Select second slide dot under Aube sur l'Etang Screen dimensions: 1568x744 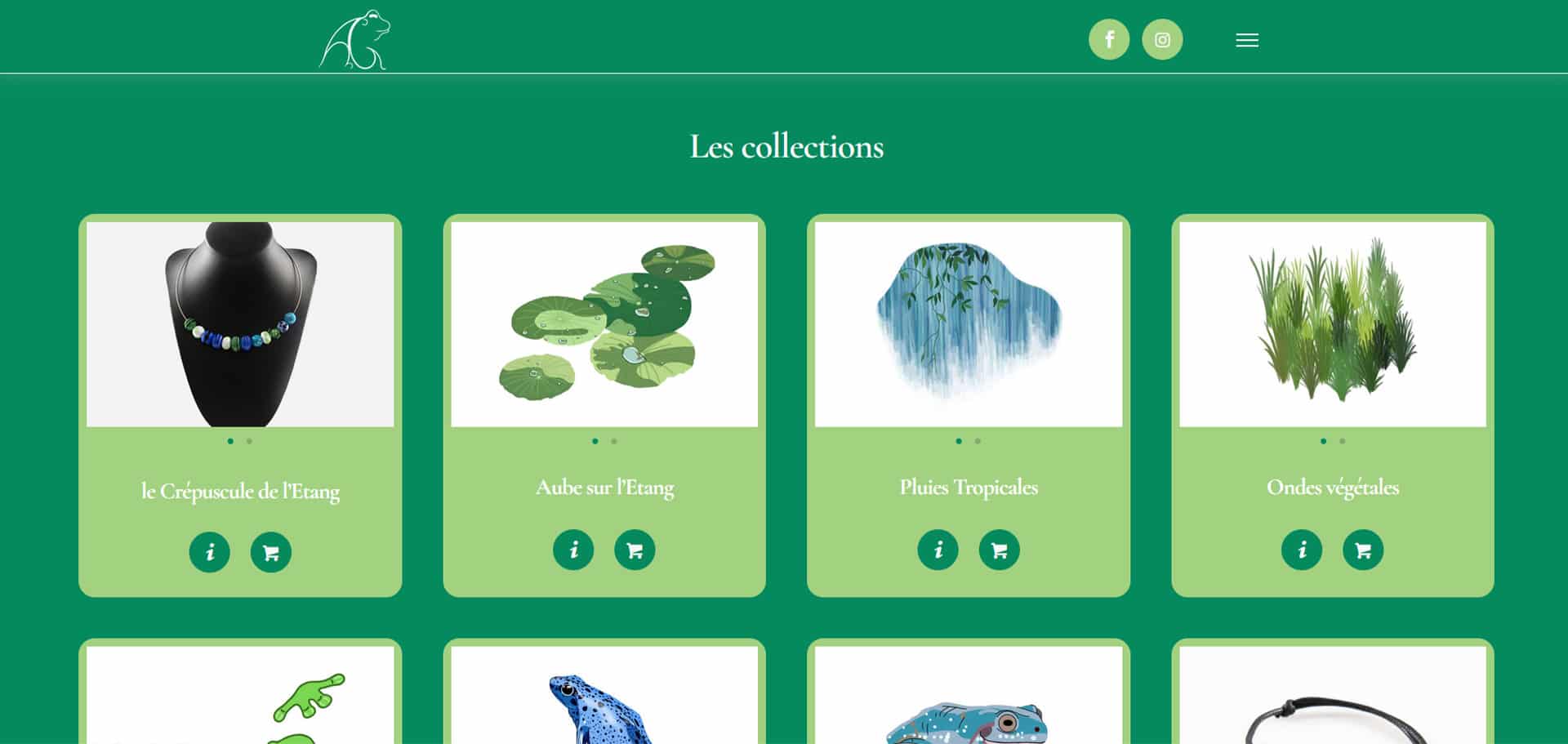click(614, 441)
